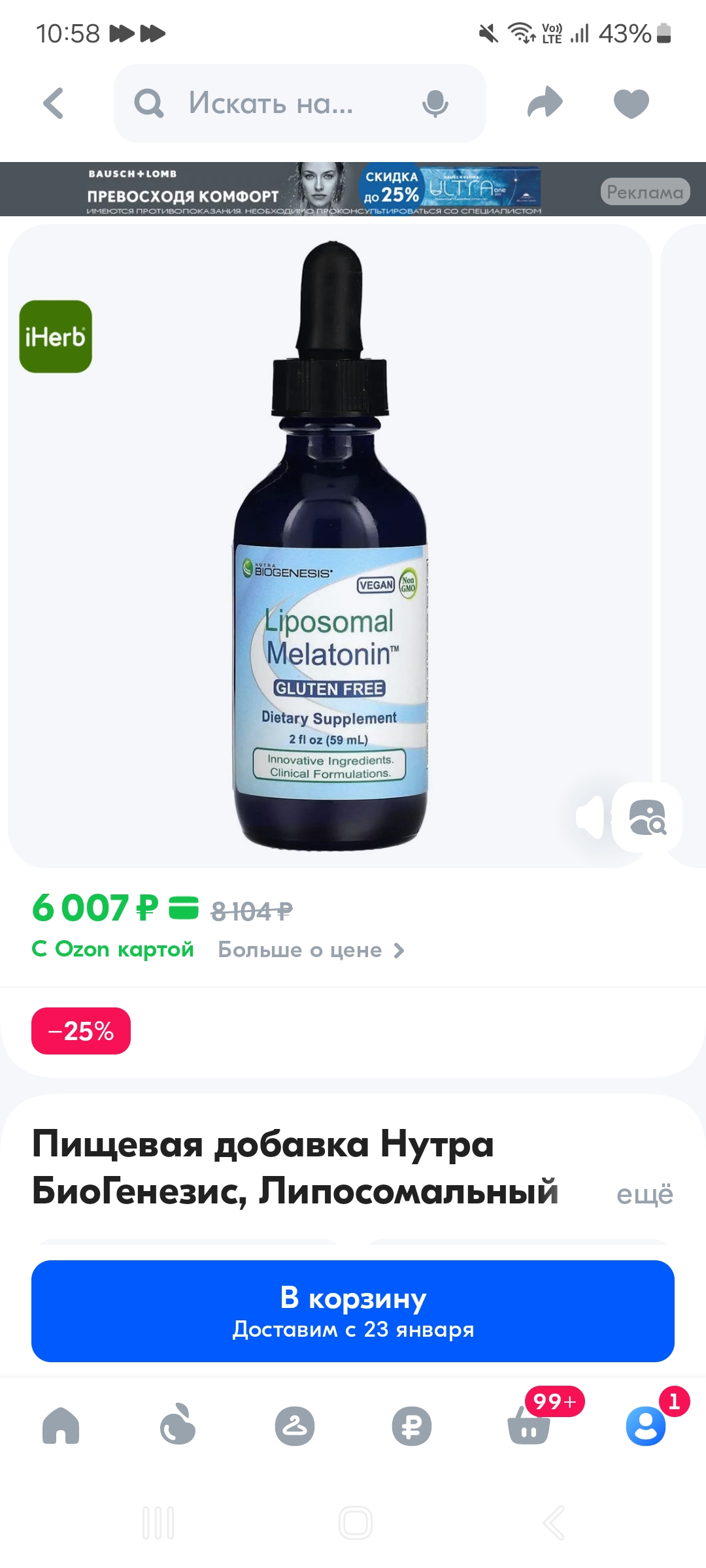Open the Fresh apple tab
The height and width of the screenshot is (1568, 706).
point(178,1426)
